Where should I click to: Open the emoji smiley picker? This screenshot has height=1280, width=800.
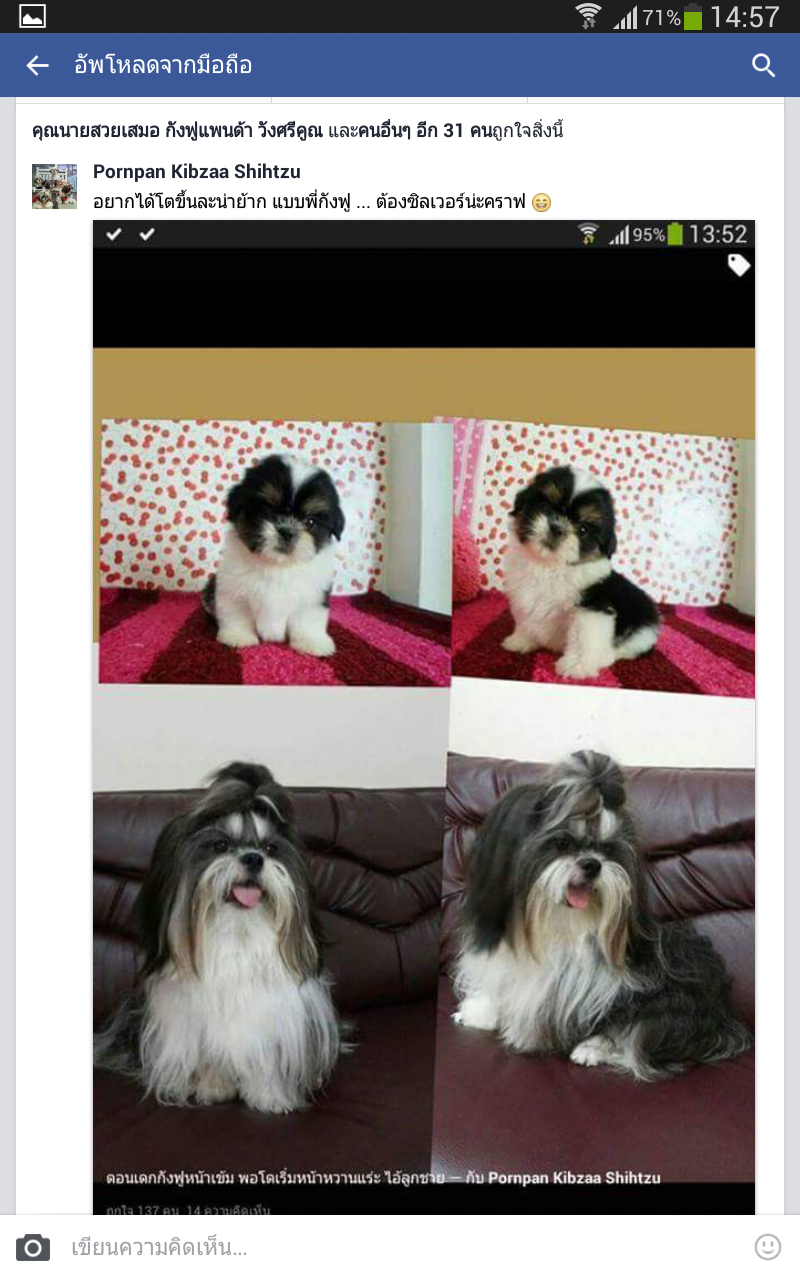[767, 1247]
